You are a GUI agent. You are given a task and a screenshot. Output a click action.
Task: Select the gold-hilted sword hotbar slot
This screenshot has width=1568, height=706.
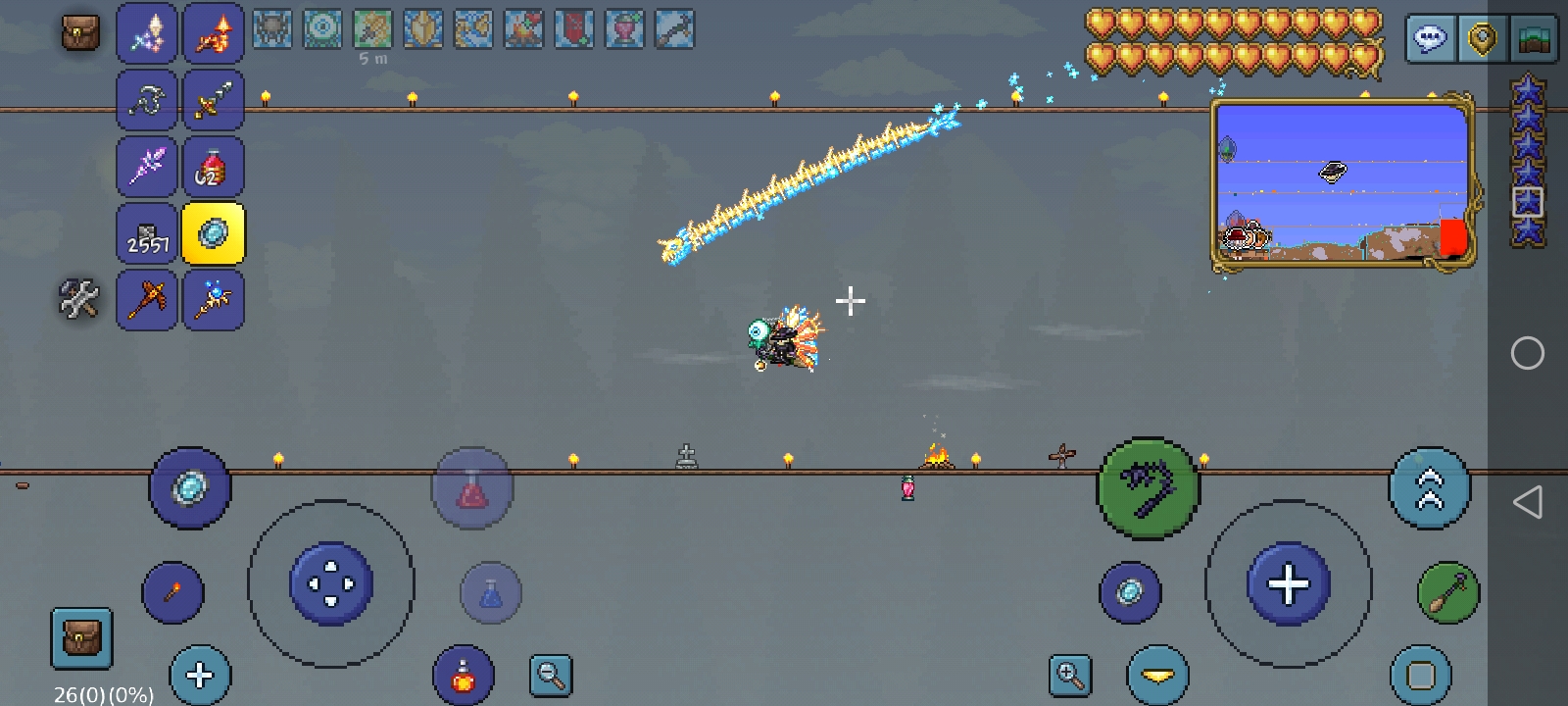pyautogui.click(x=214, y=100)
